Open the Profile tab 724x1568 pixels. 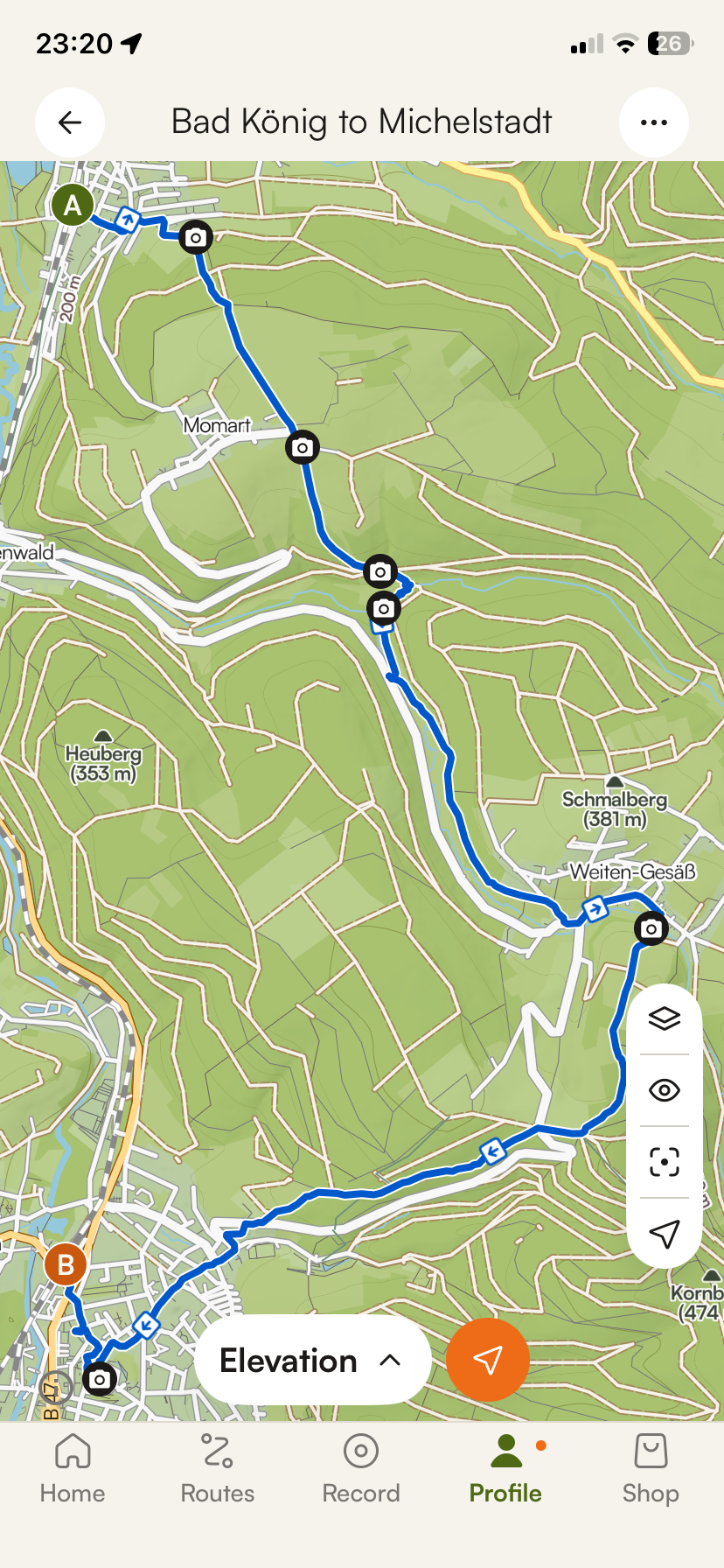coord(505,1469)
